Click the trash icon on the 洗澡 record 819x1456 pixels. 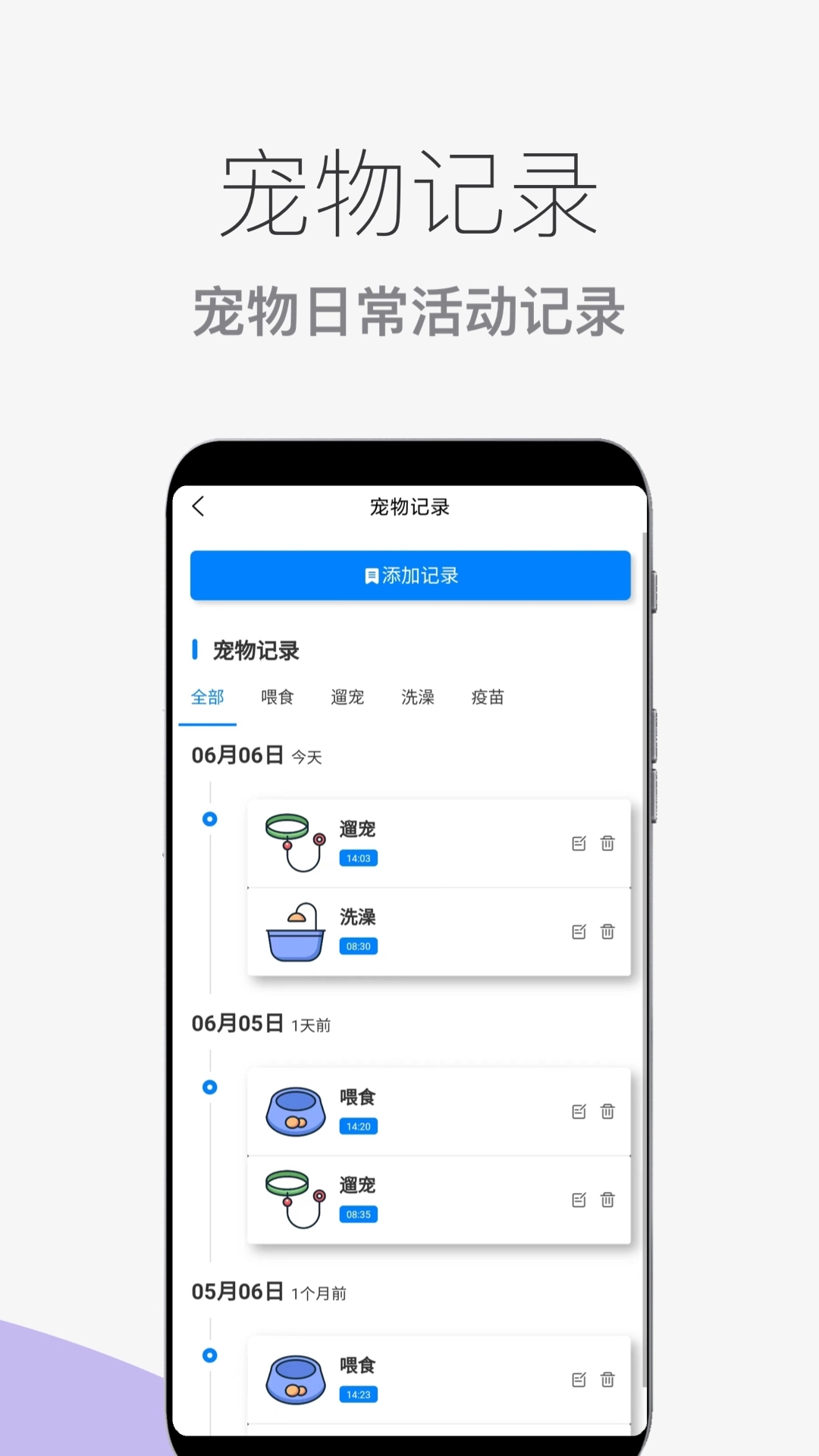(x=607, y=932)
